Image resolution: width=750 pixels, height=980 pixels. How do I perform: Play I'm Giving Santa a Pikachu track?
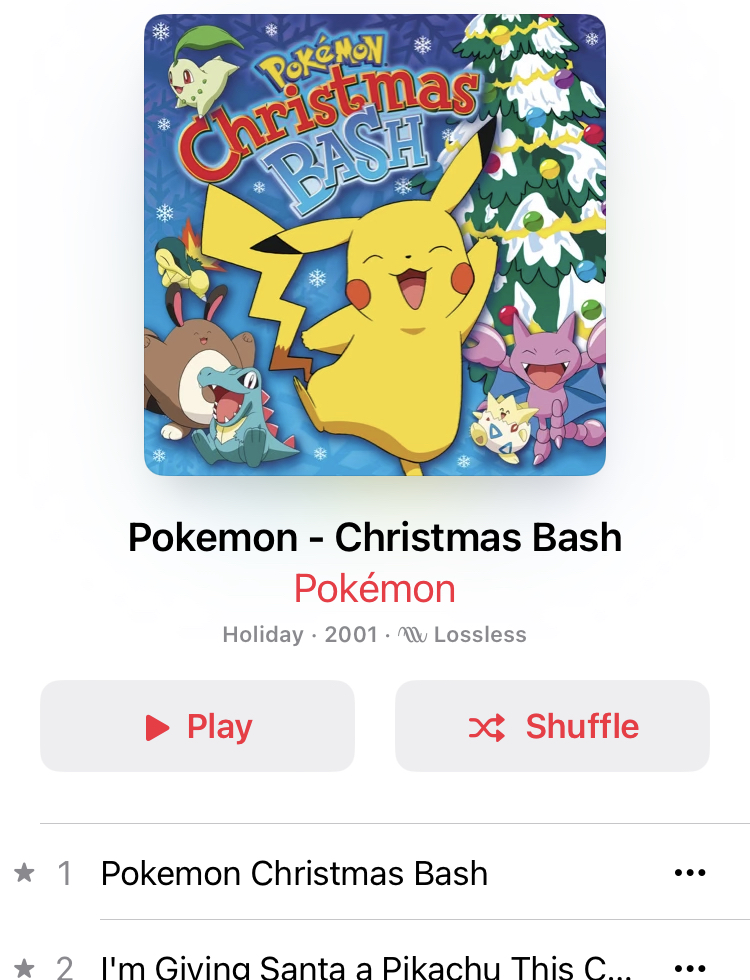click(x=365, y=966)
